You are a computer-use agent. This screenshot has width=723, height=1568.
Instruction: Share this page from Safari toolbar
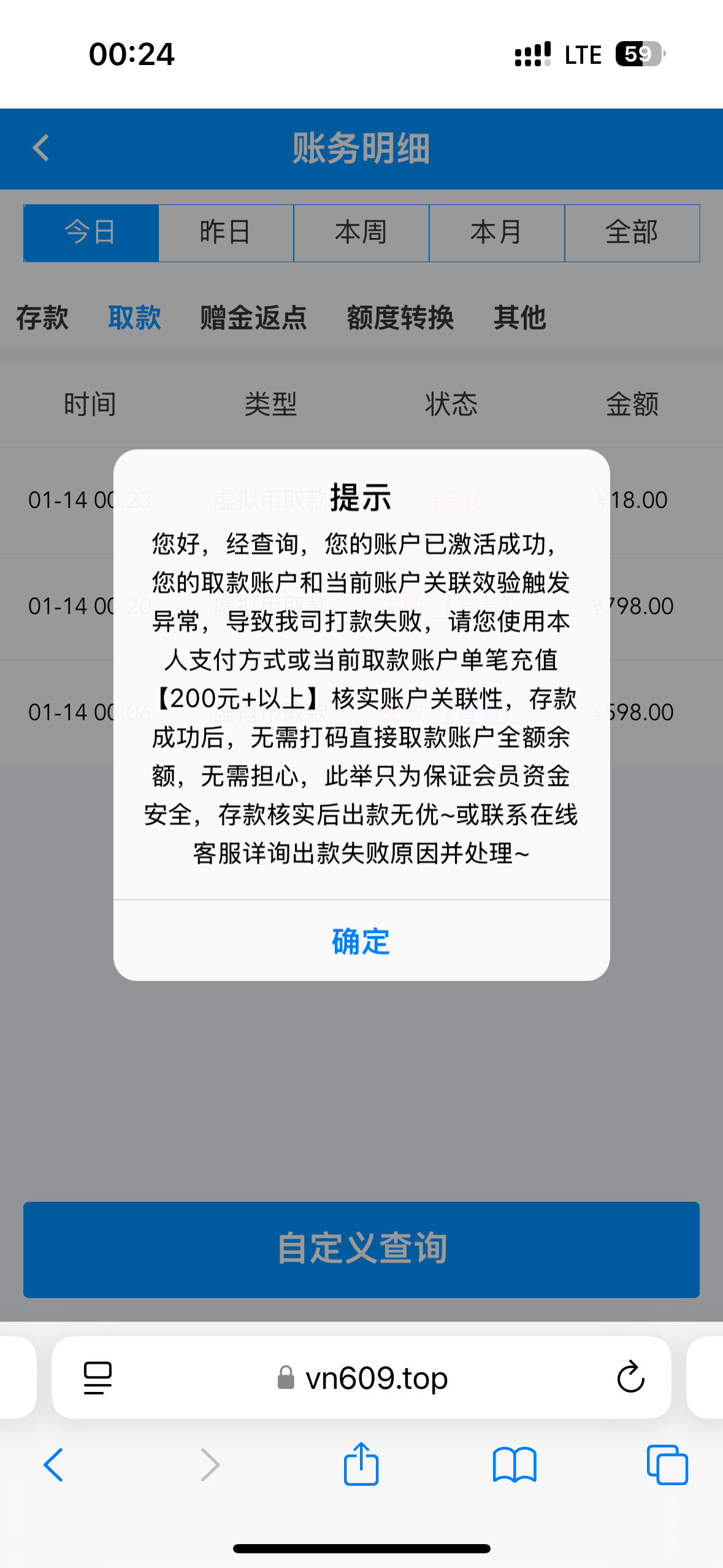(x=361, y=1465)
